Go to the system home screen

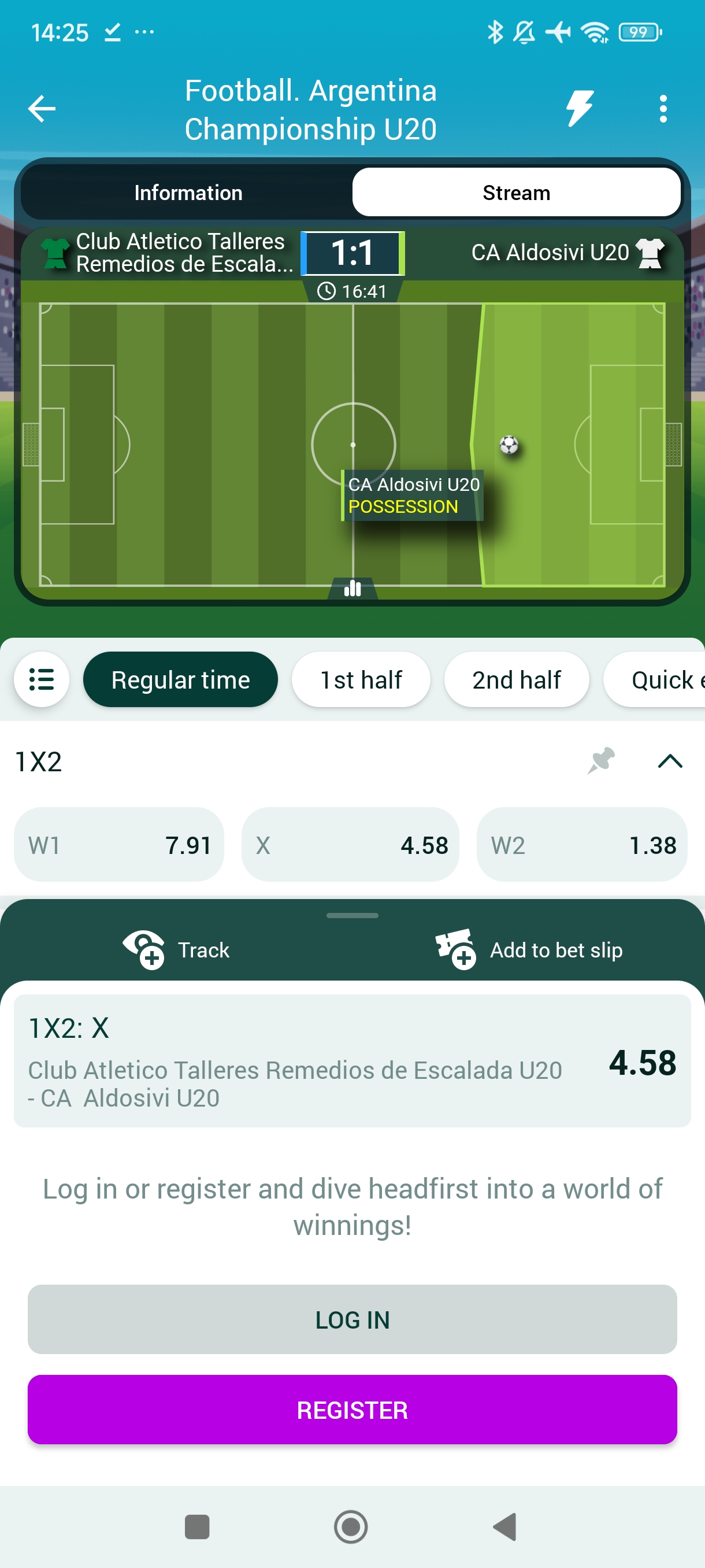pos(351,1526)
